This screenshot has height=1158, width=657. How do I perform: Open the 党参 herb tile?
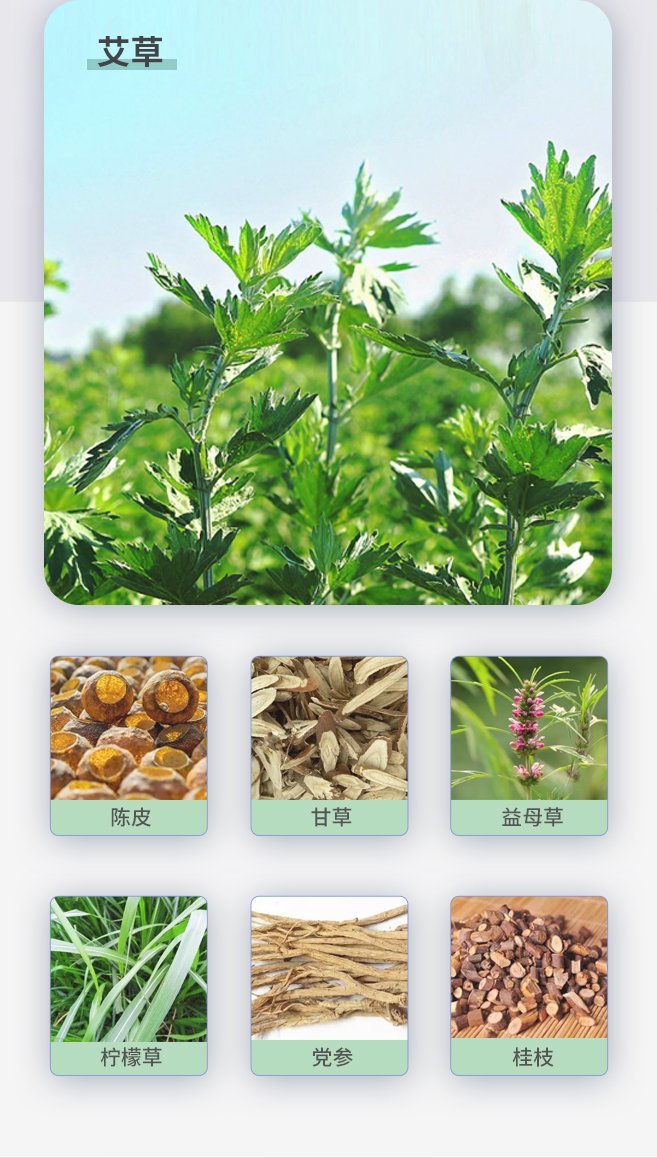click(329, 985)
